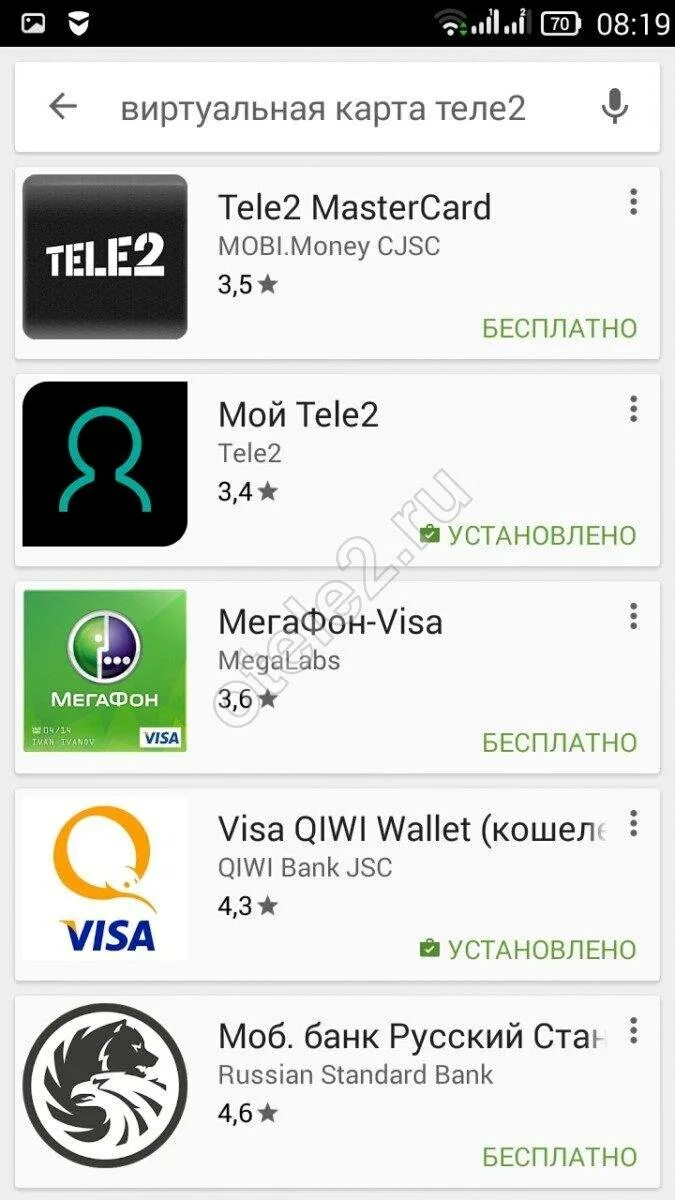View the Visa QIWI Wallet app
This screenshot has width=675, height=1200.
click(412, 829)
